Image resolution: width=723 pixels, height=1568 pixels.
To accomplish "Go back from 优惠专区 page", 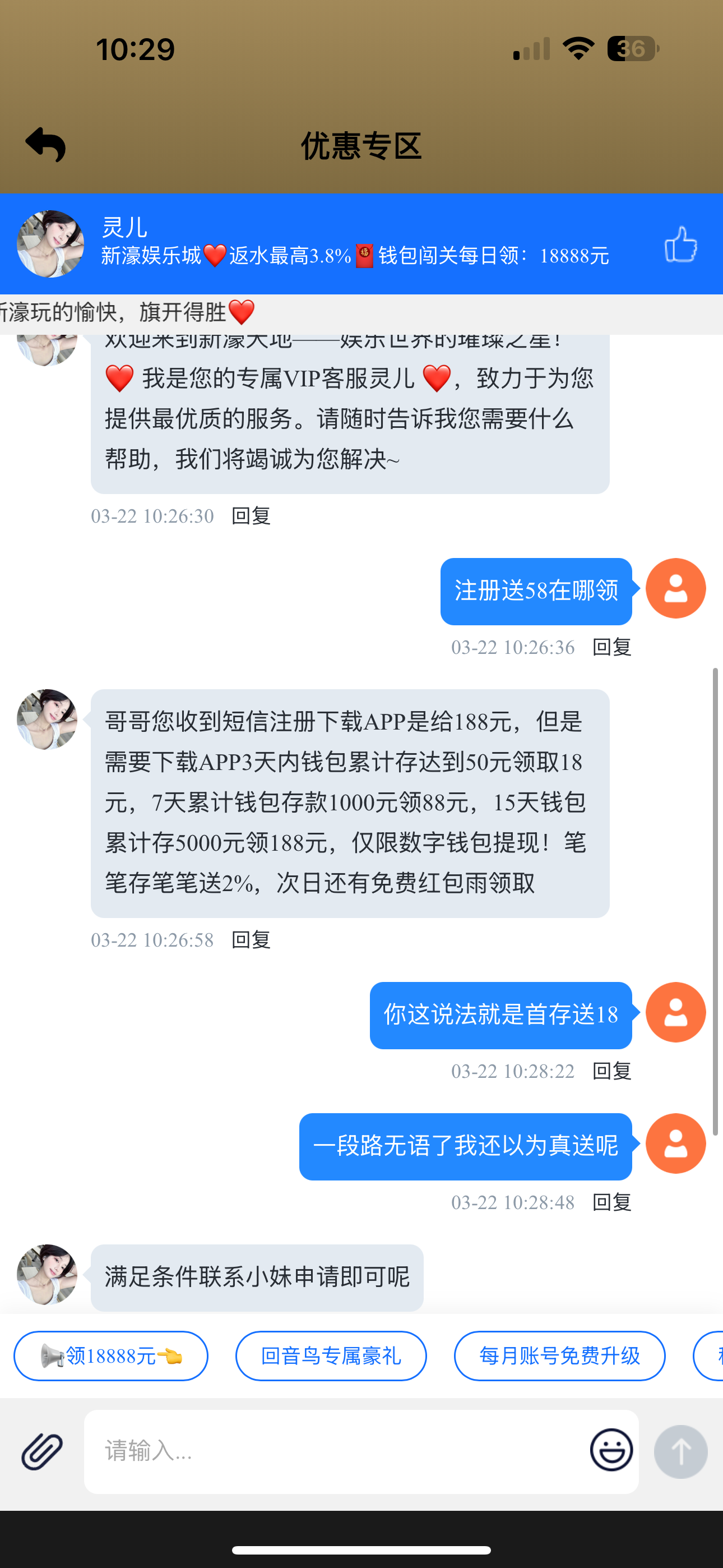I will [x=45, y=145].
